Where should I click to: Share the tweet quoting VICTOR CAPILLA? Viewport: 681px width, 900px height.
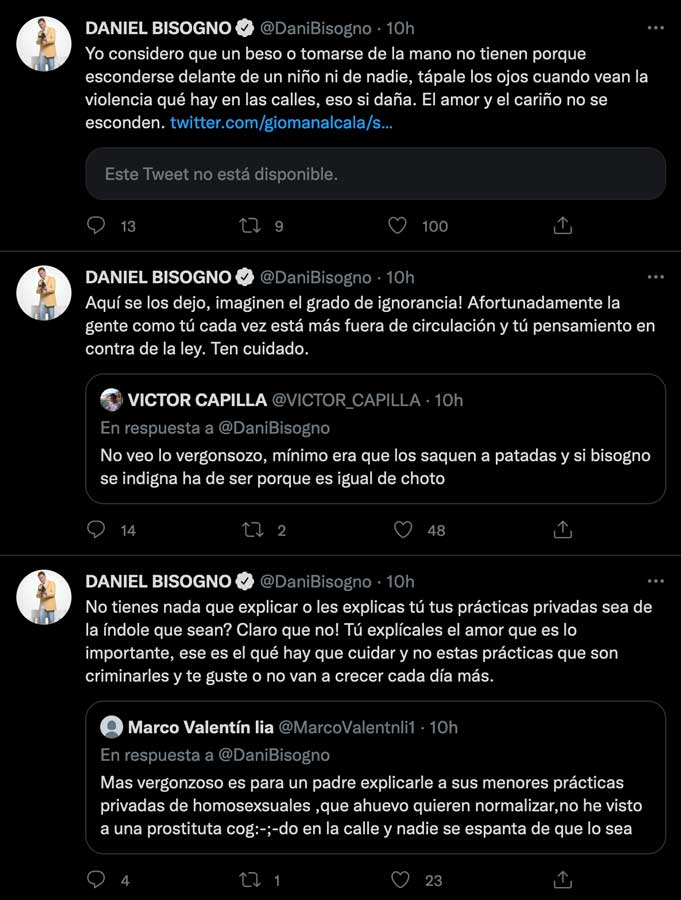pyautogui.click(x=563, y=530)
